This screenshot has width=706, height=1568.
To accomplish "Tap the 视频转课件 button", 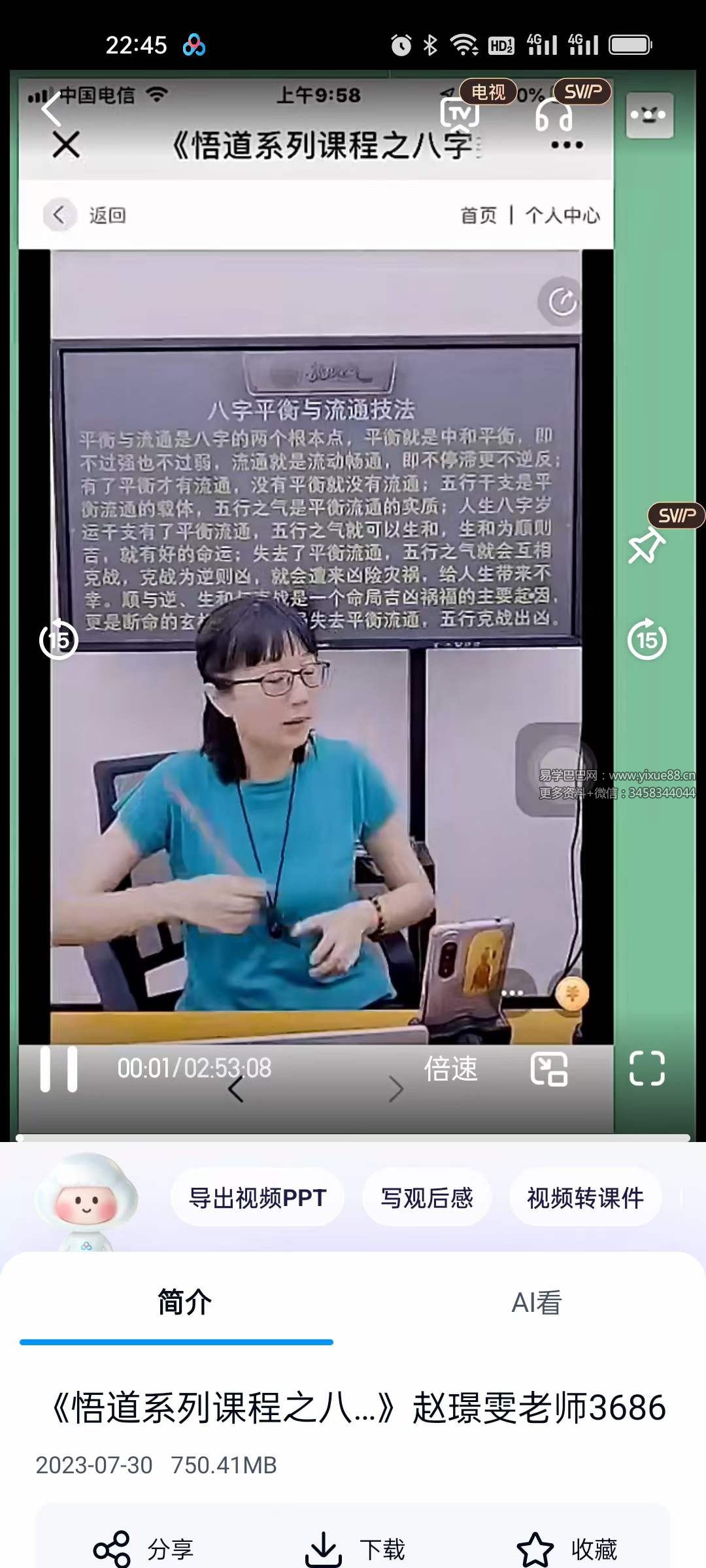I will point(585,1196).
